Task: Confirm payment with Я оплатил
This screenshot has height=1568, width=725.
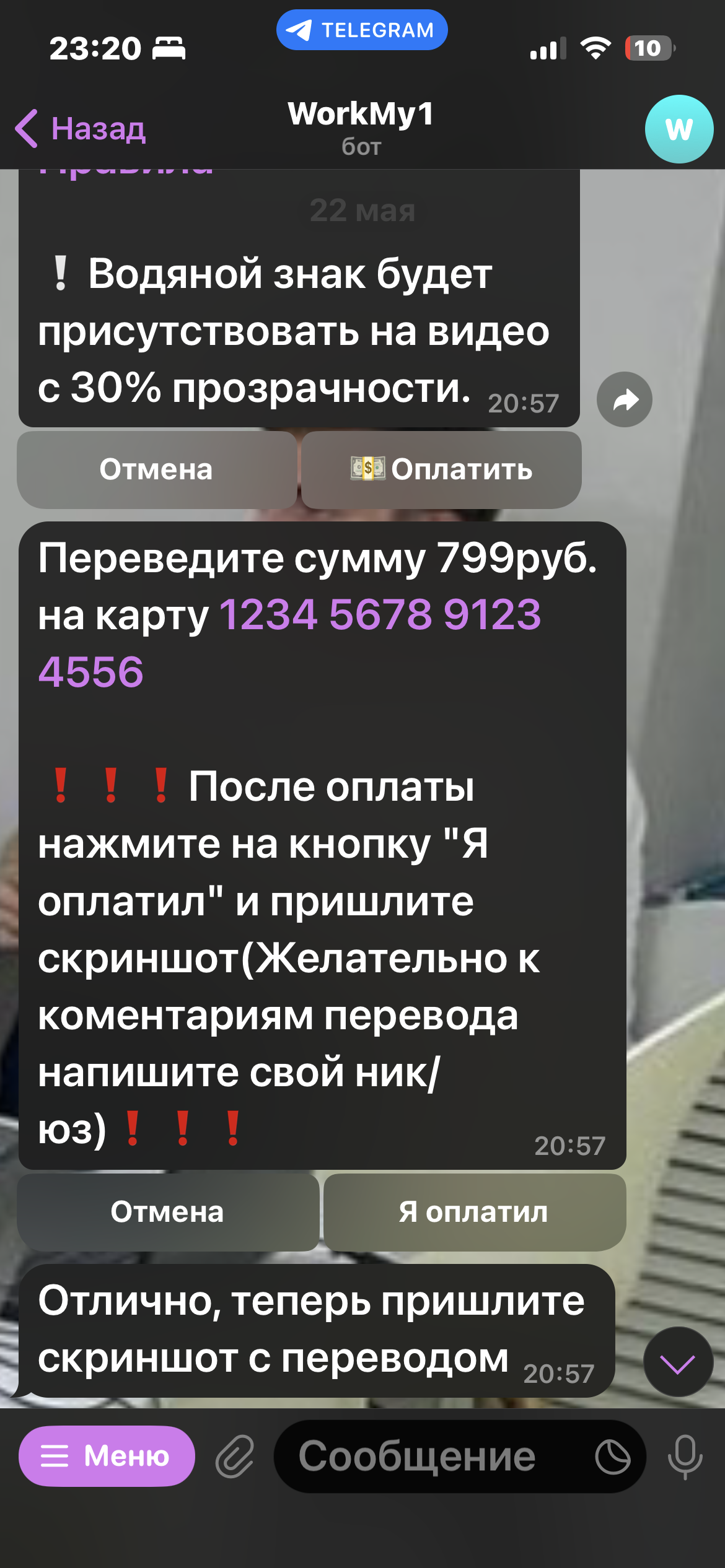Action: pyautogui.click(x=475, y=1212)
